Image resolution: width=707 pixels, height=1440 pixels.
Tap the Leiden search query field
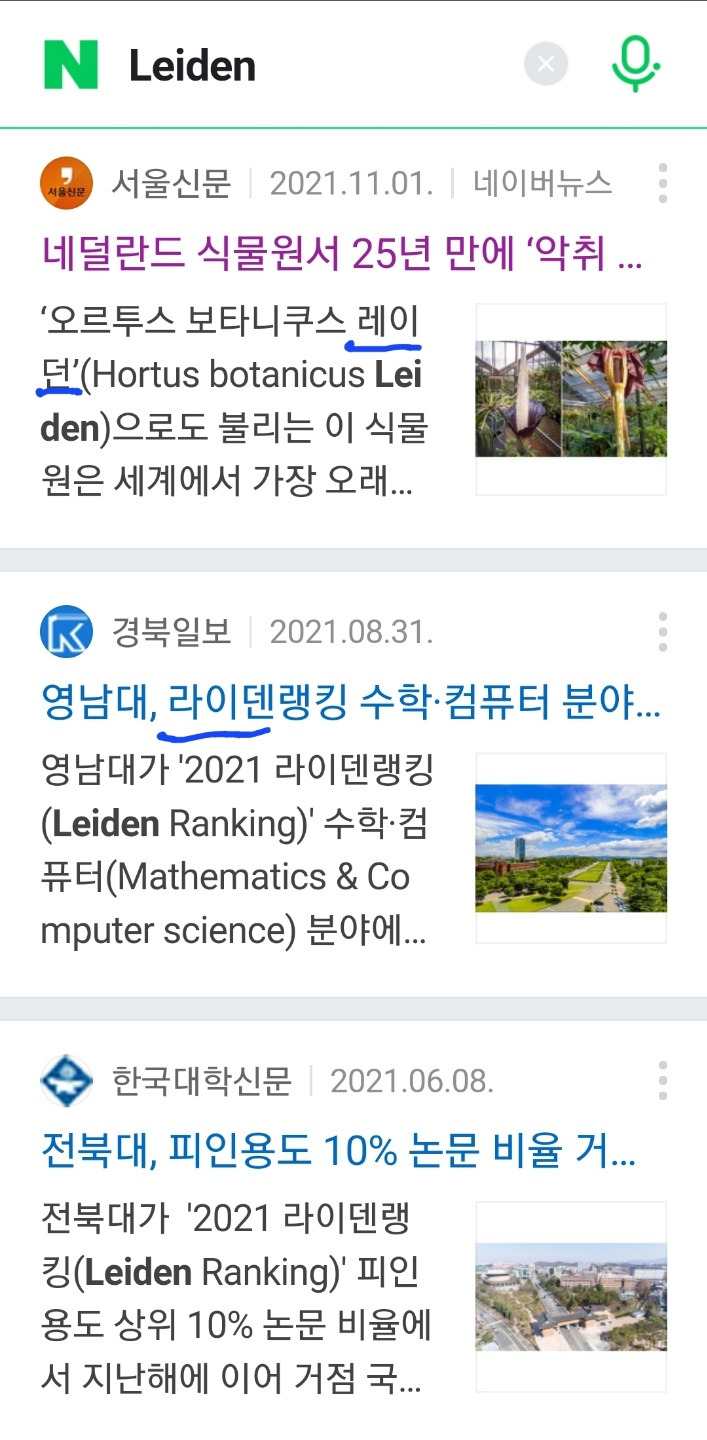(x=300, y=66)
